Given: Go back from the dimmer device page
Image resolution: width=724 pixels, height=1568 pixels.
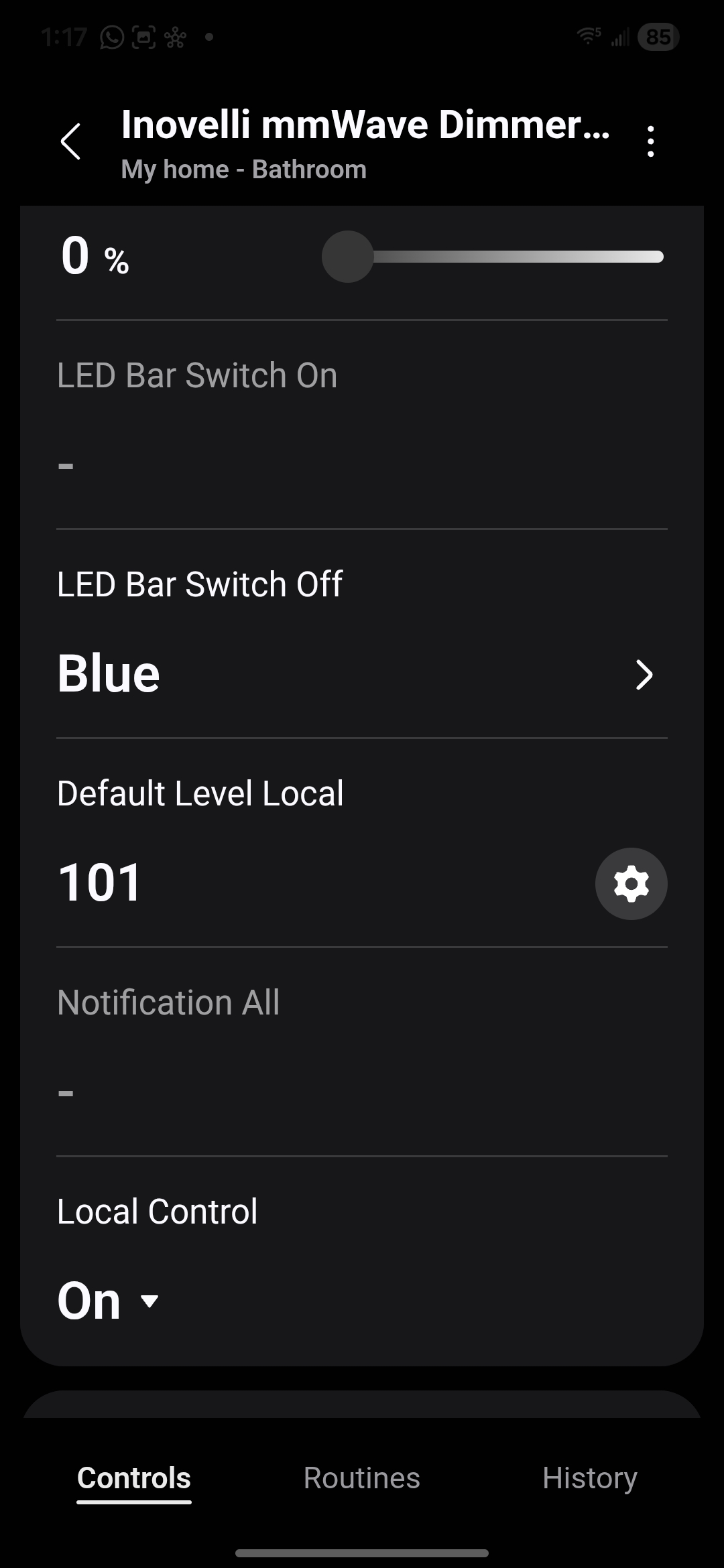Looking at the screenshot, I should [x=70, y=141].
